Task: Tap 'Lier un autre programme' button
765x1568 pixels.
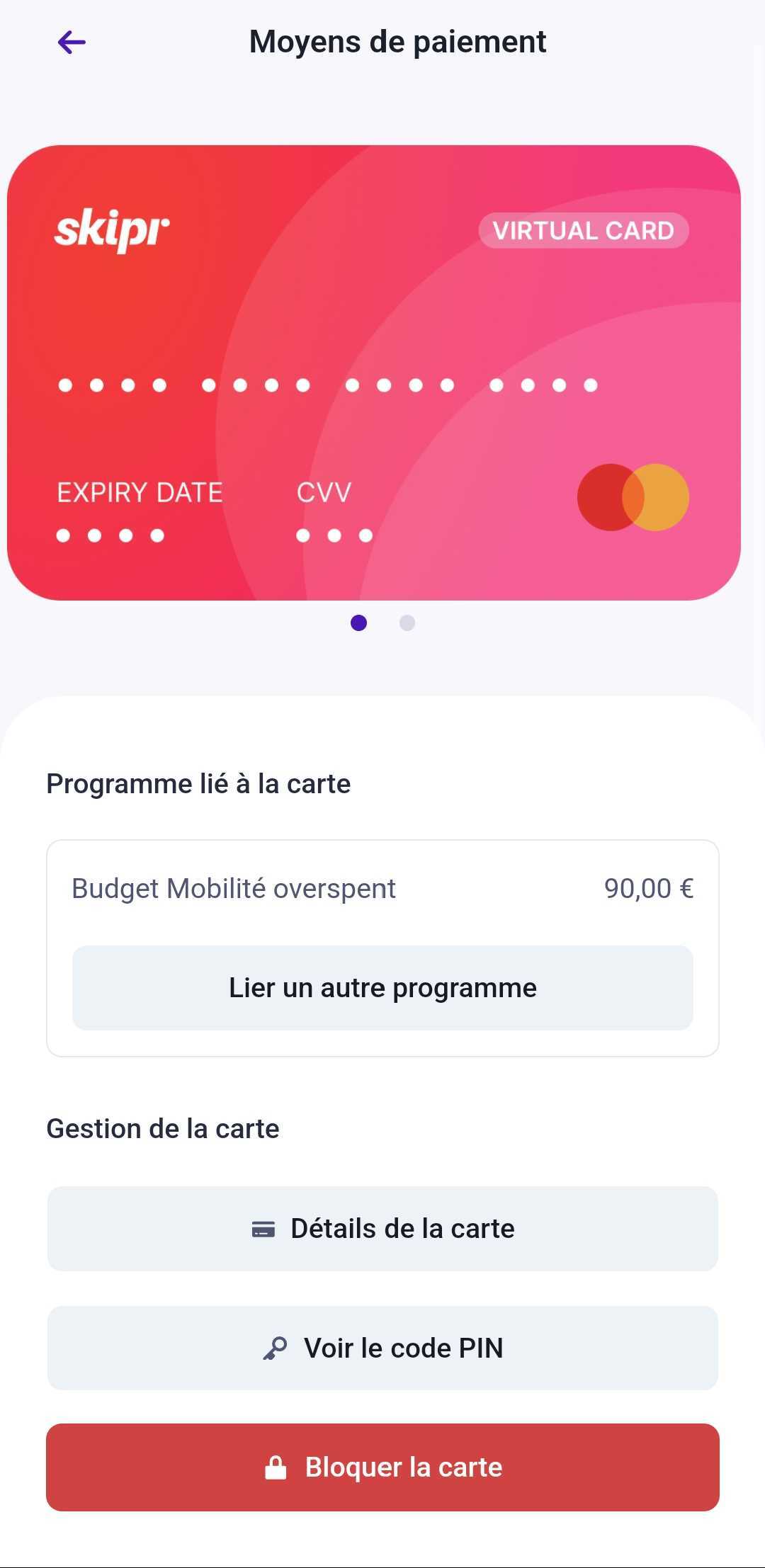Action: [x=382, y=987]
